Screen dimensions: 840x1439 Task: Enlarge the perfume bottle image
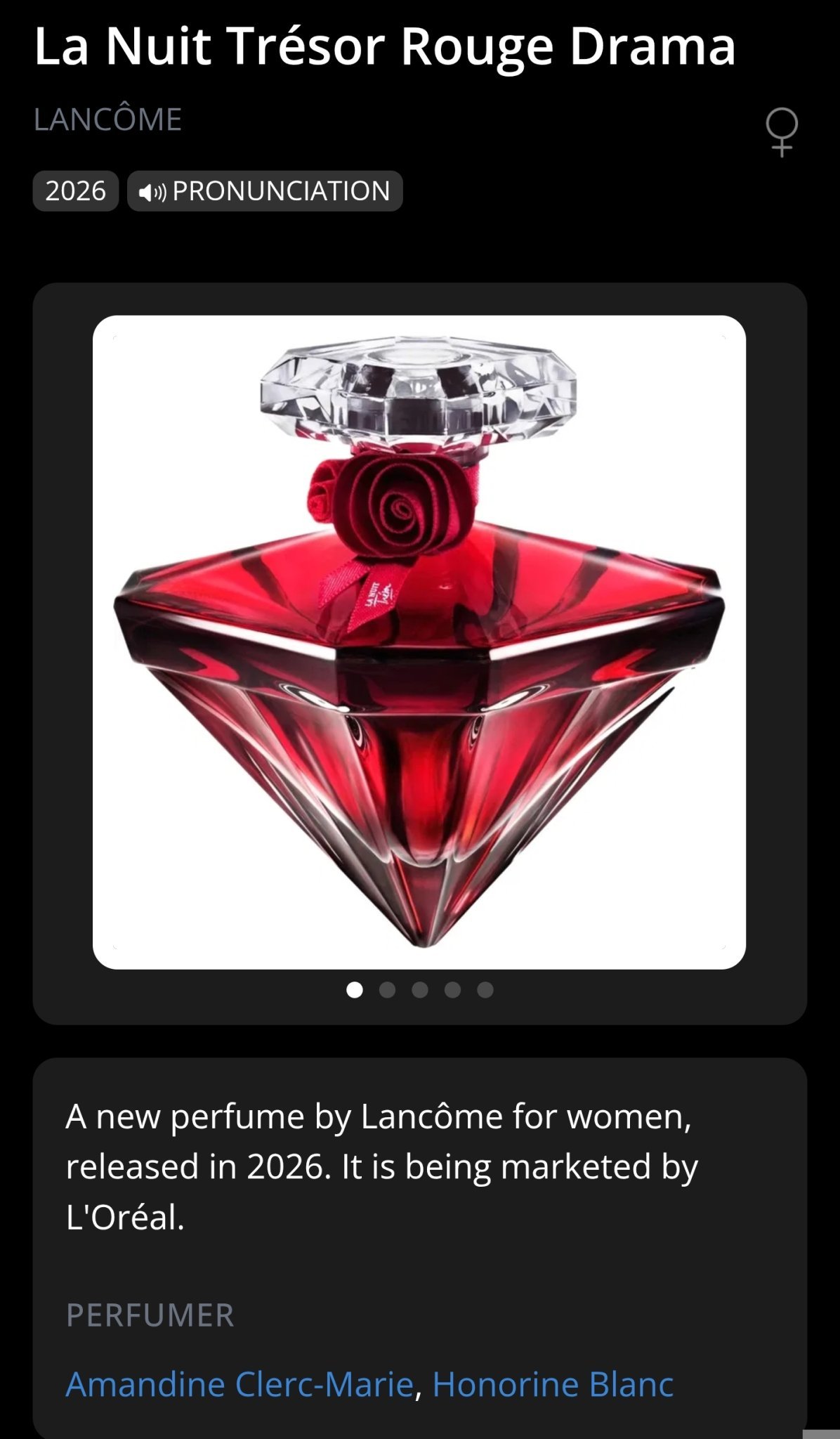[x=419, y=642]
